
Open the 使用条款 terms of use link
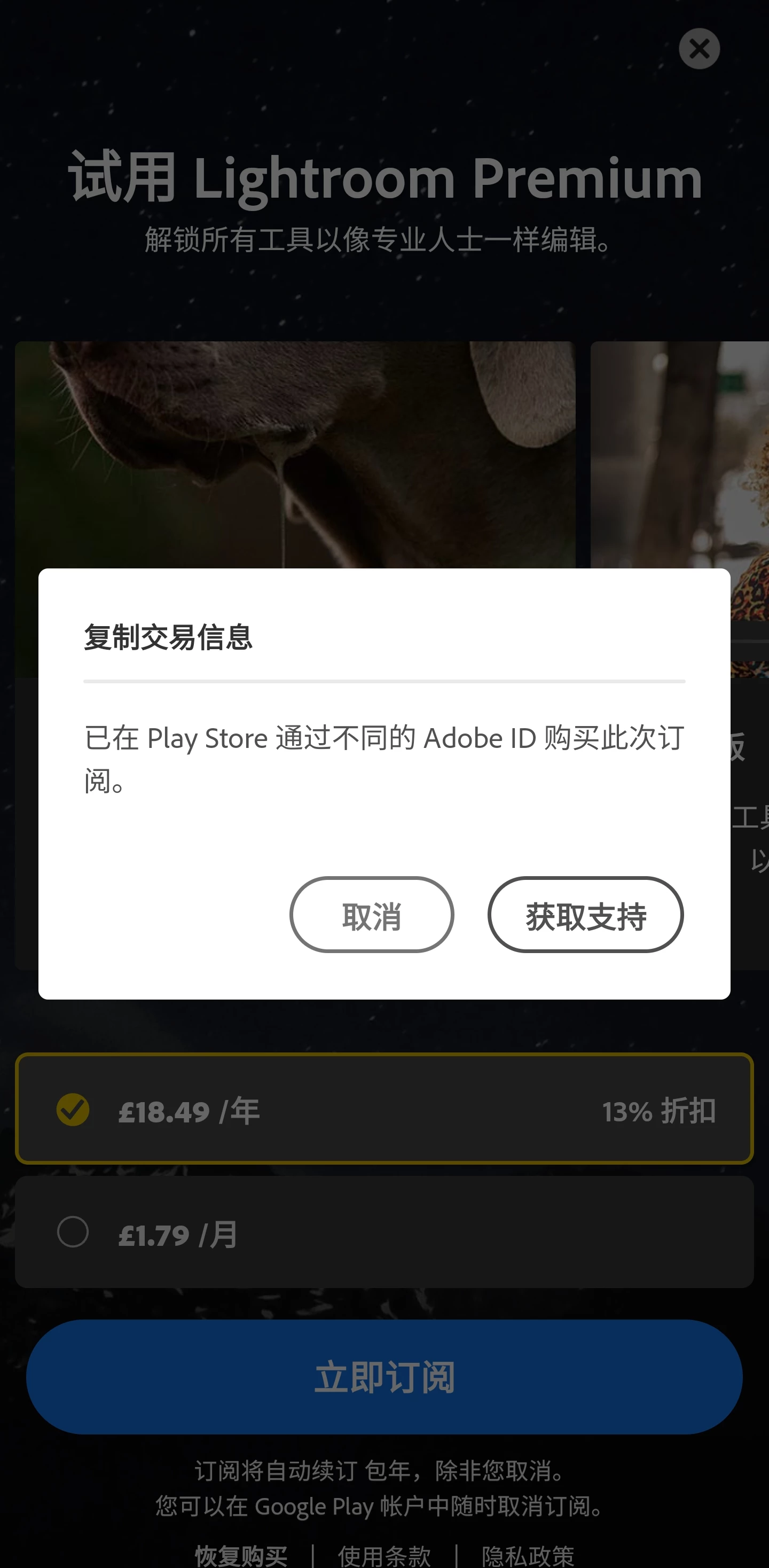[x=384, y=1555]
